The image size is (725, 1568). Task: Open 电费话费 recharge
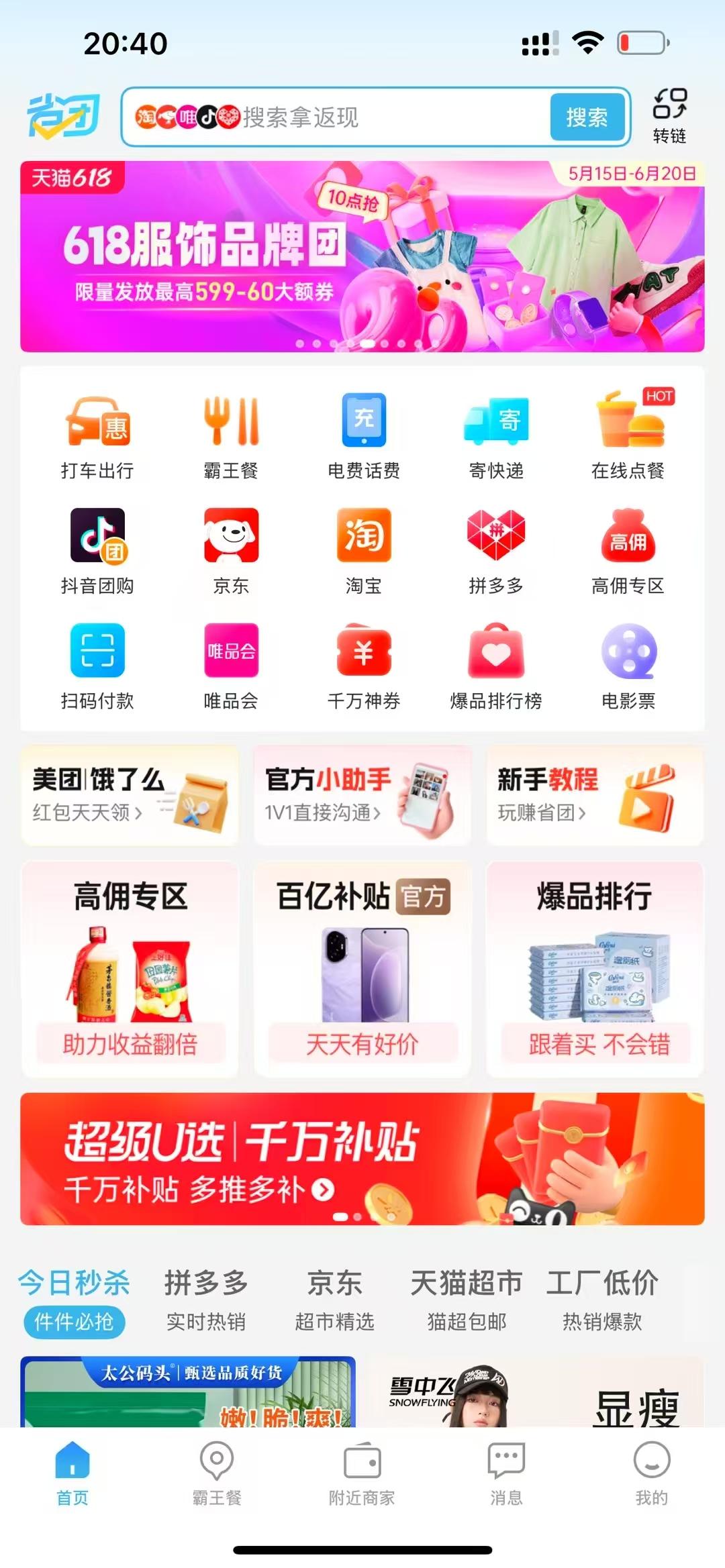pos(364,437)
